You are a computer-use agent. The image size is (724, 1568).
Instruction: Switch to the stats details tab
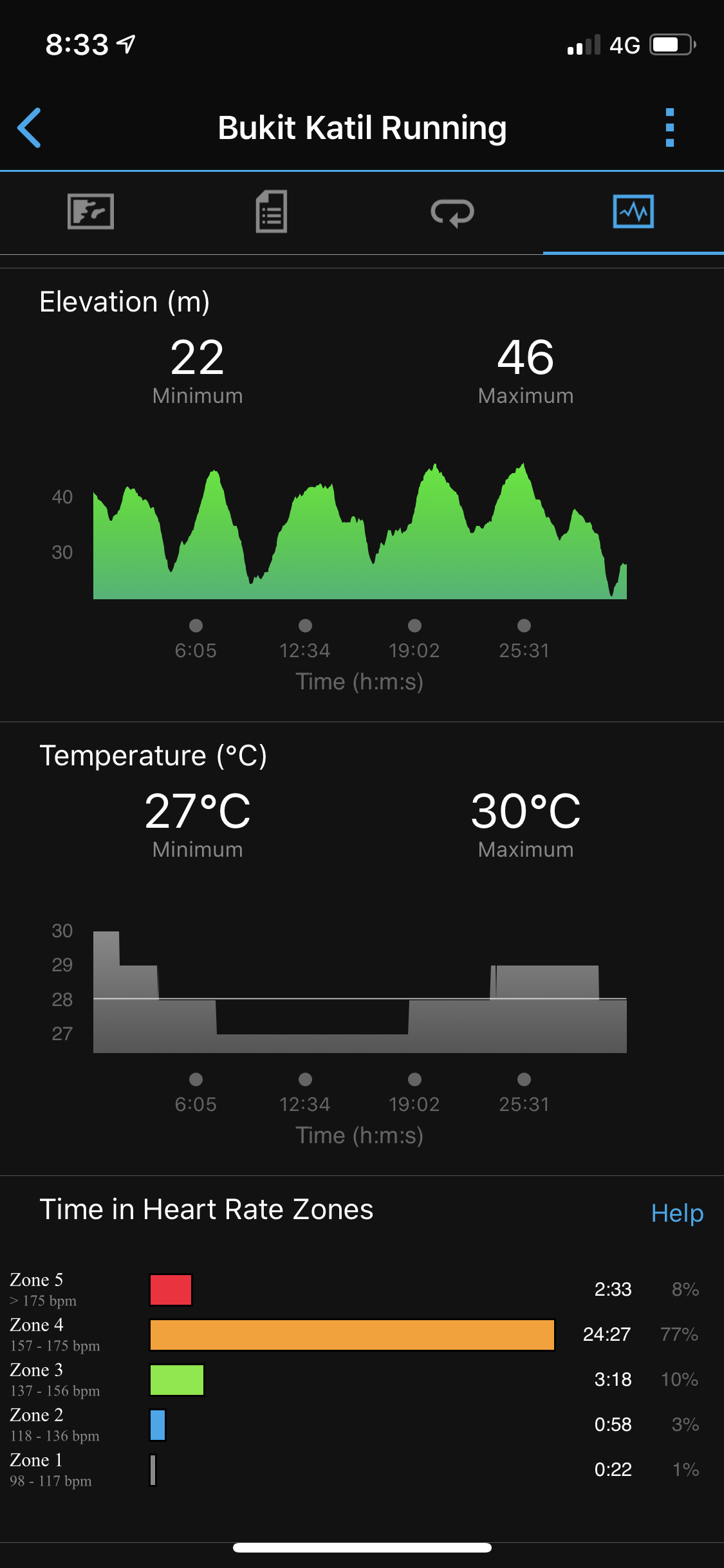tap(272, 212)
